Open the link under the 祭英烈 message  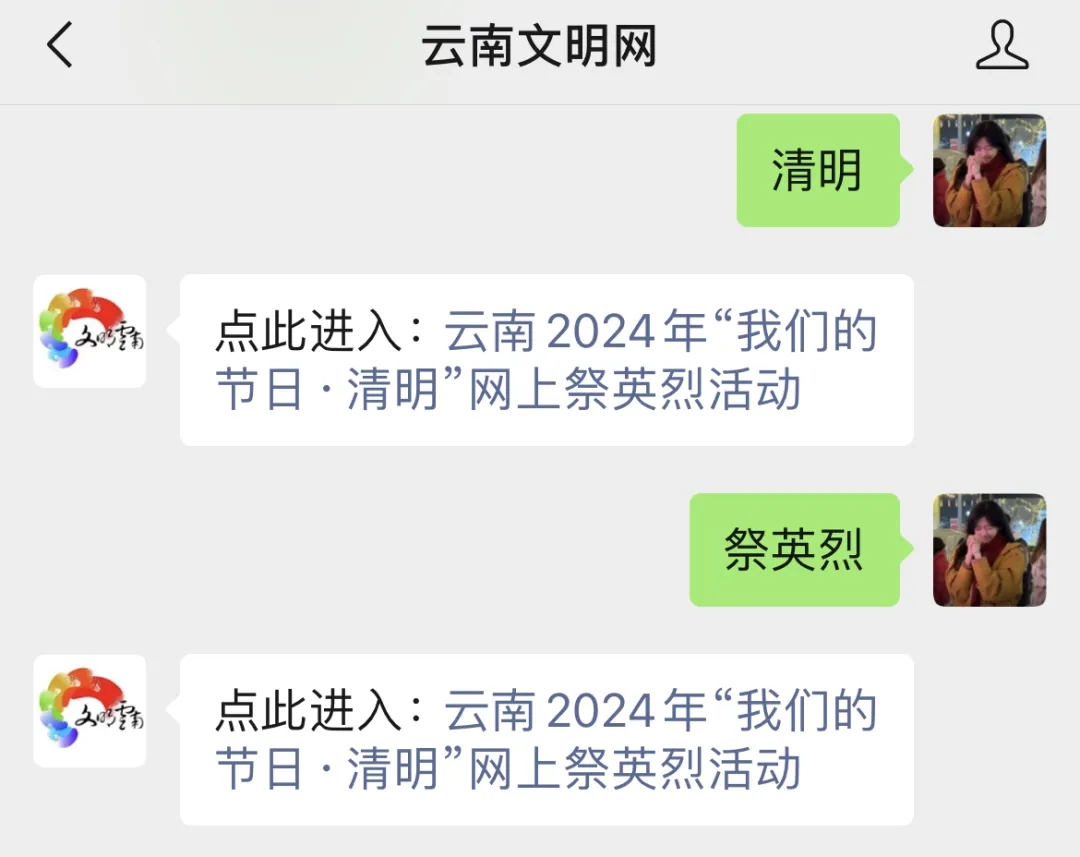click(600, 742)
